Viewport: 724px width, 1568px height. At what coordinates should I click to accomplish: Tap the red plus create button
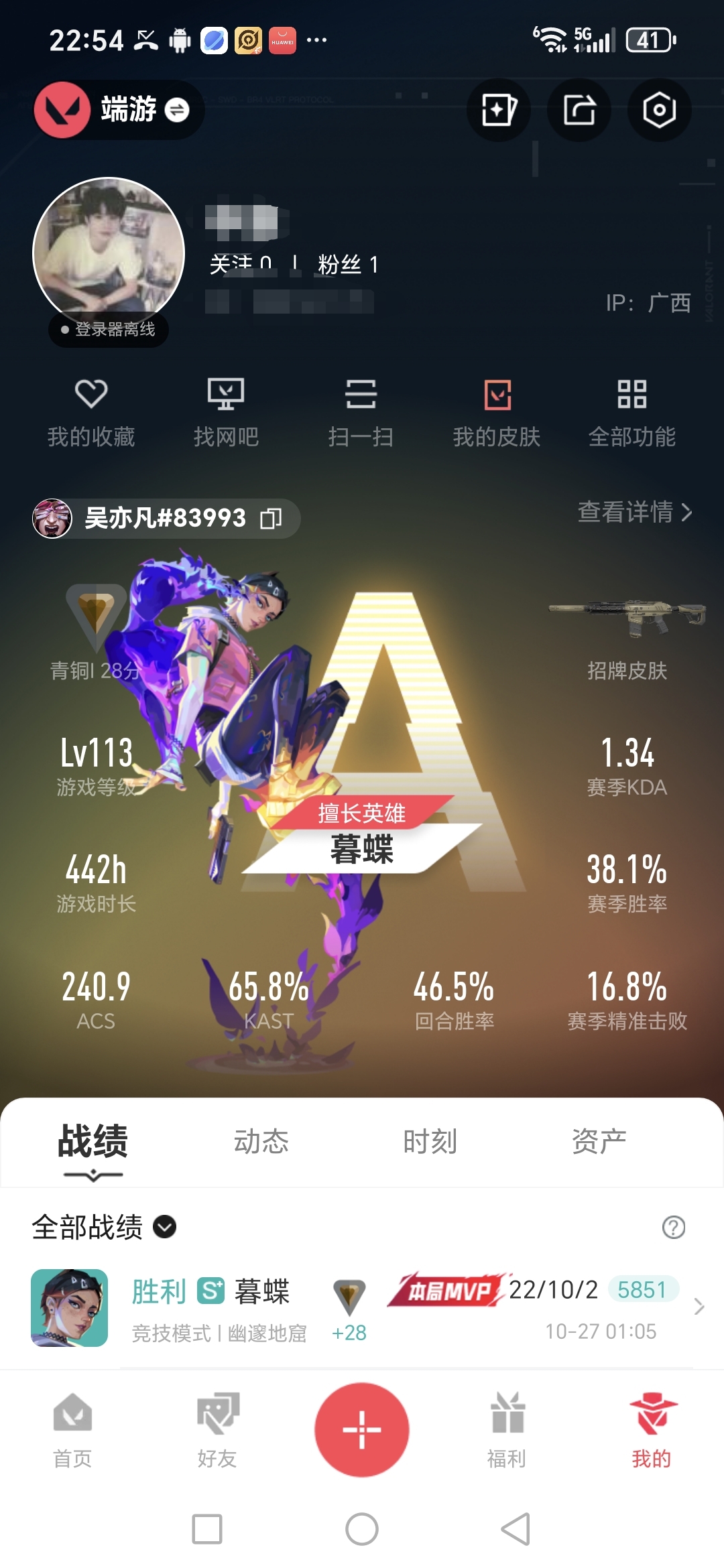362,1429
